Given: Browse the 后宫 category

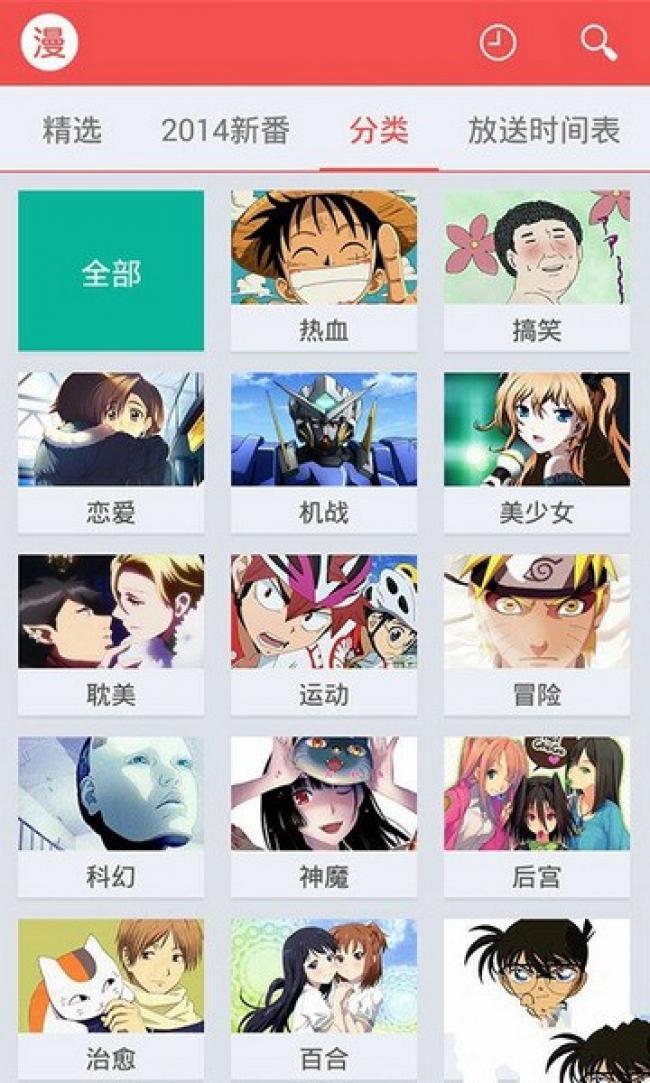Looking at the screenshot, I should (537, 816).
